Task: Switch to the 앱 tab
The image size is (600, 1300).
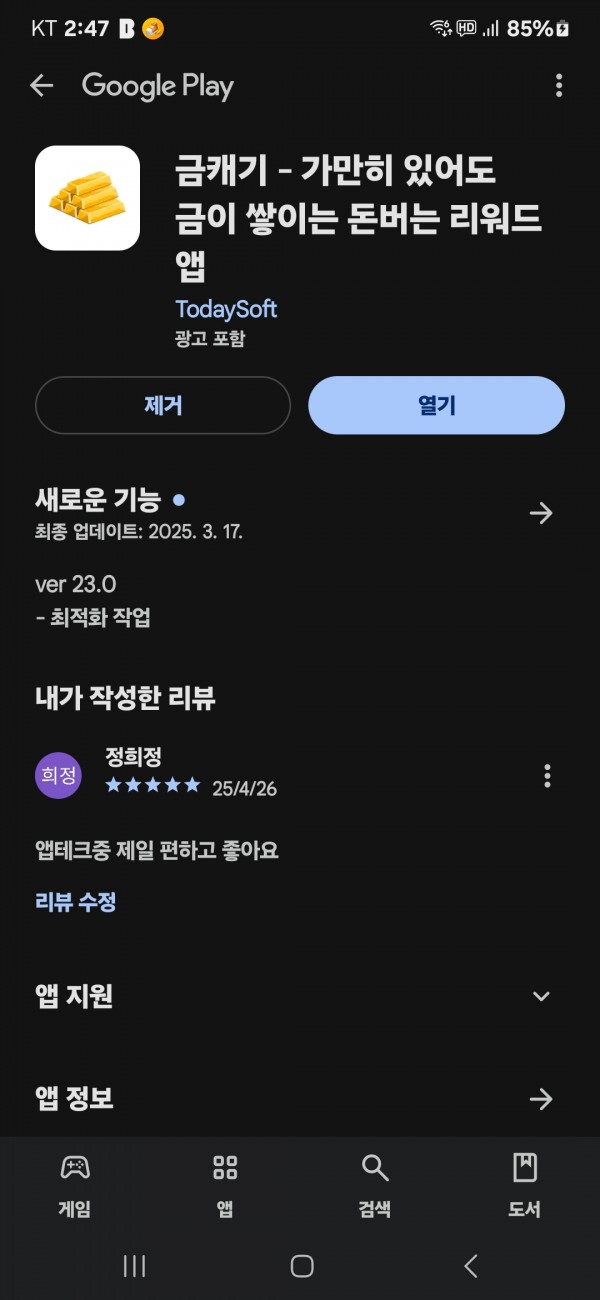Action: [225, 1185]
